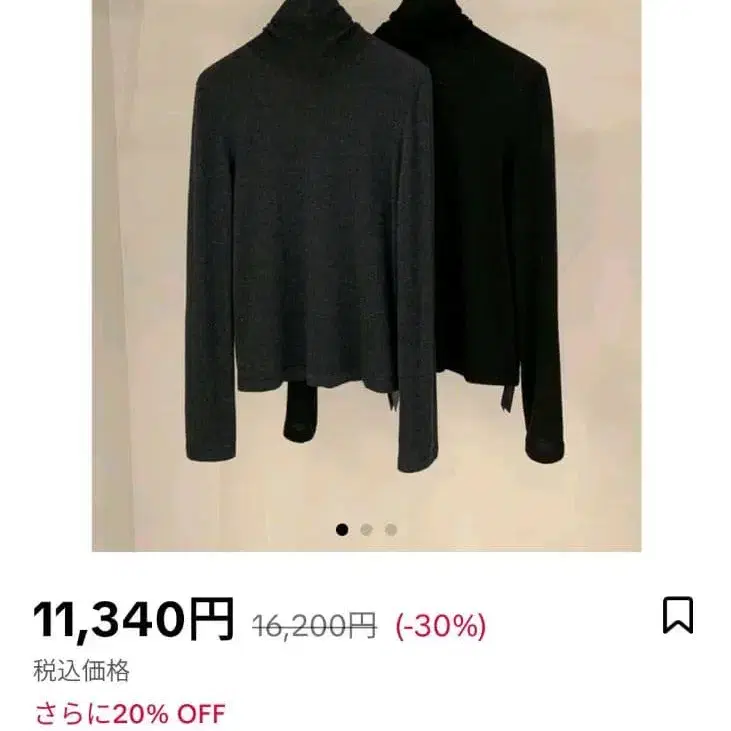Select the third image indicator dot
This screenshot has width=731, height=731.
[x=391, y=530]
